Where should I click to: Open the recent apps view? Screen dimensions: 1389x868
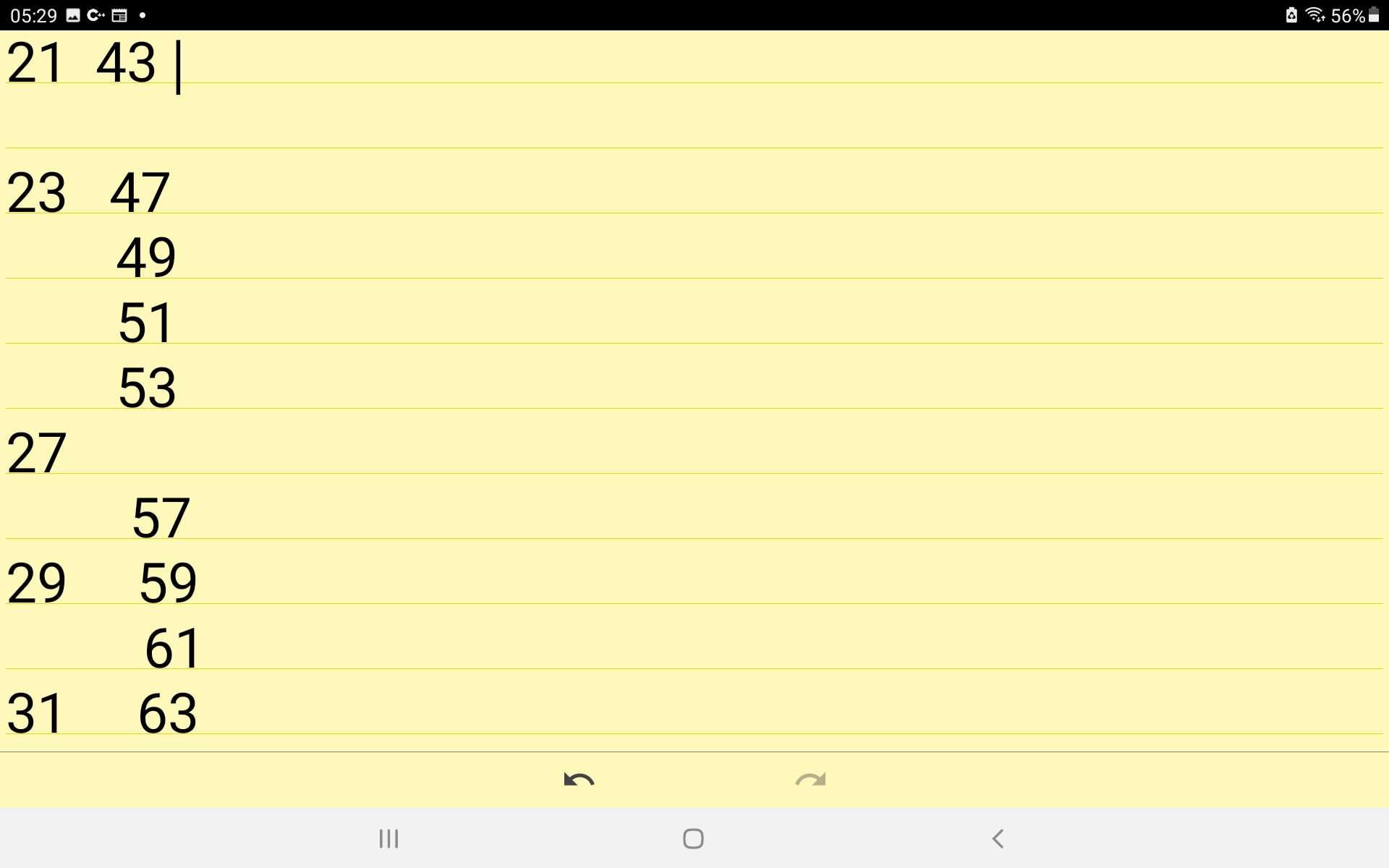(389, 838)
